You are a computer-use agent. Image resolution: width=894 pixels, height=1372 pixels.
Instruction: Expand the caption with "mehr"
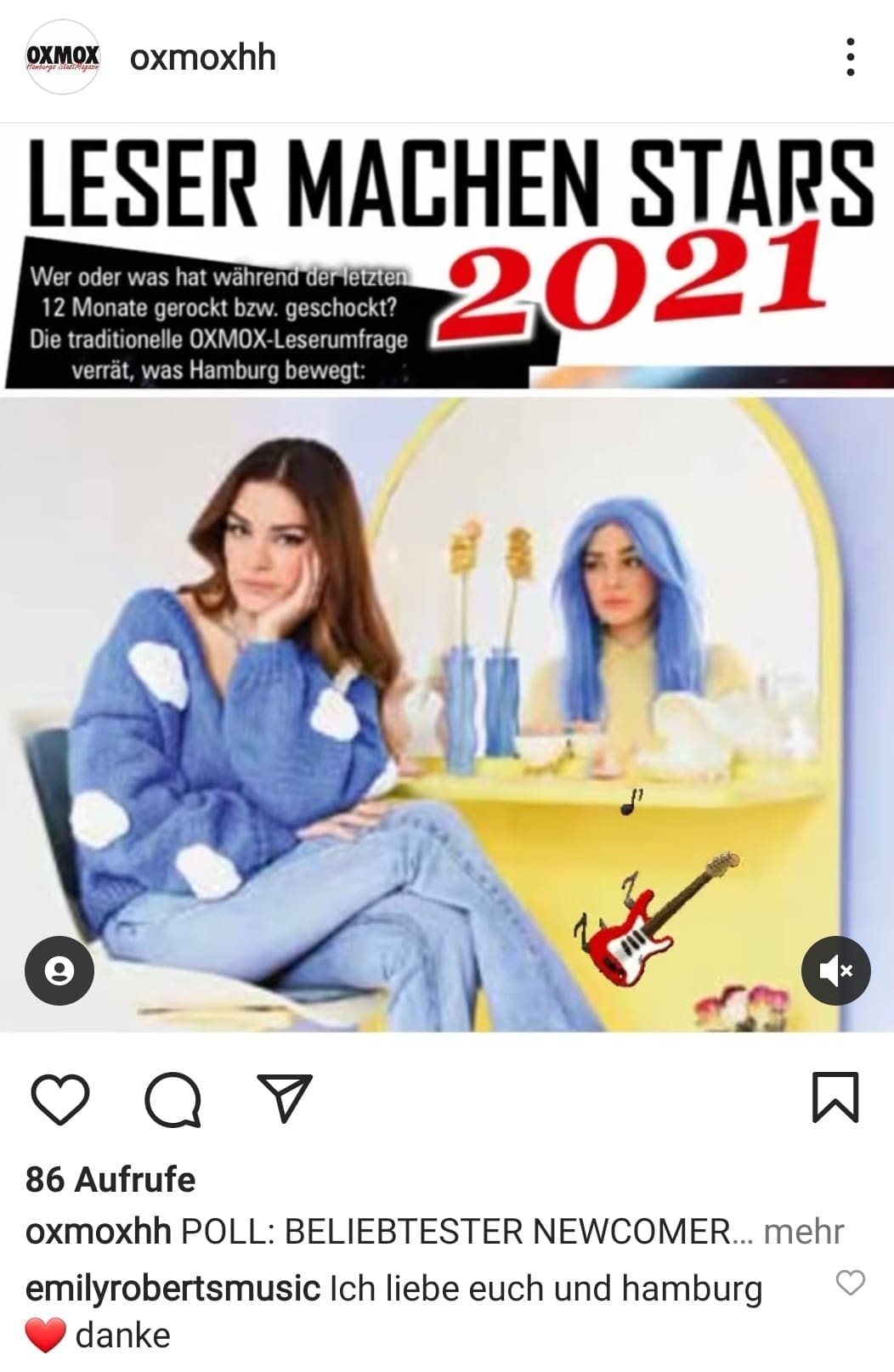coord(803,1231)
